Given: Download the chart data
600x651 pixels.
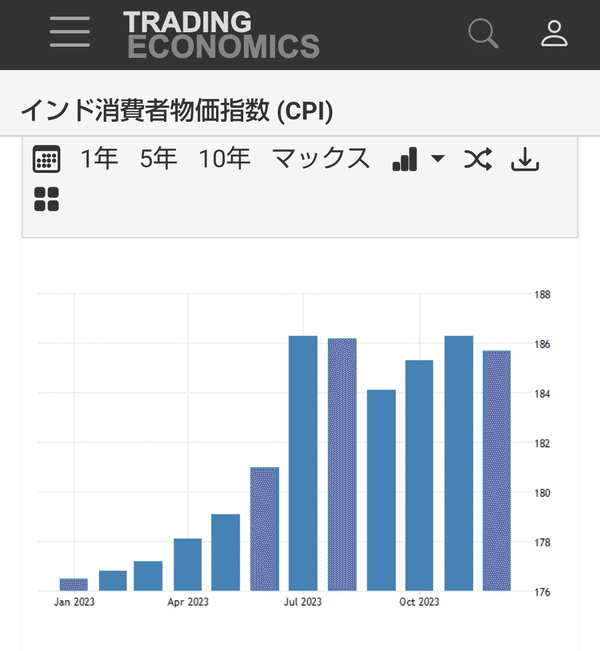Looking at the screenshot, I should tap(525, 159).
